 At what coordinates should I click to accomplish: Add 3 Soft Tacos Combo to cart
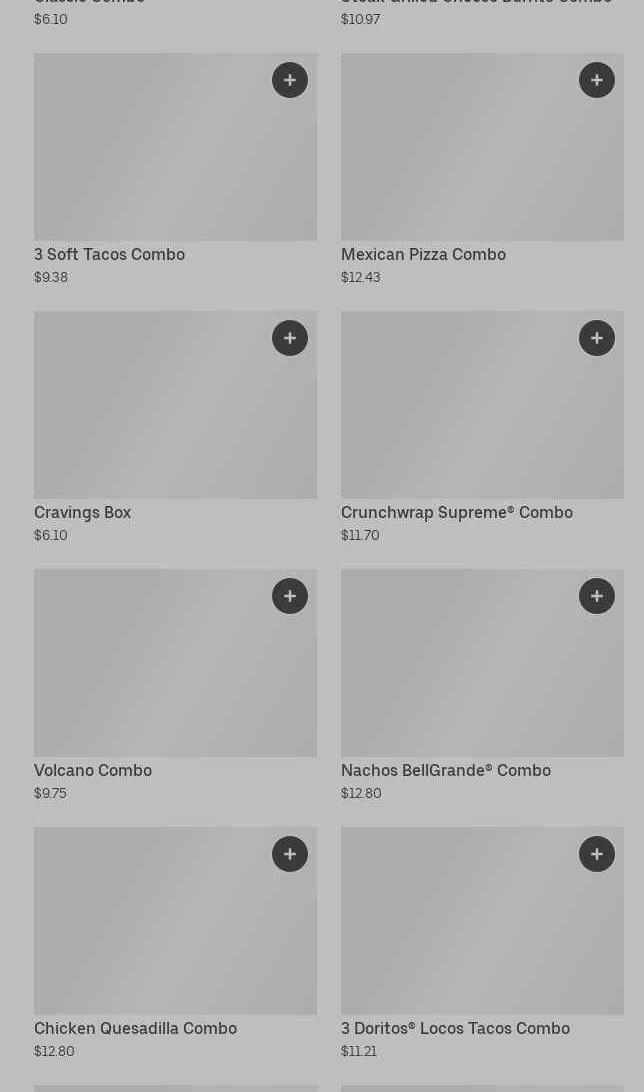(x=290, y=80)
